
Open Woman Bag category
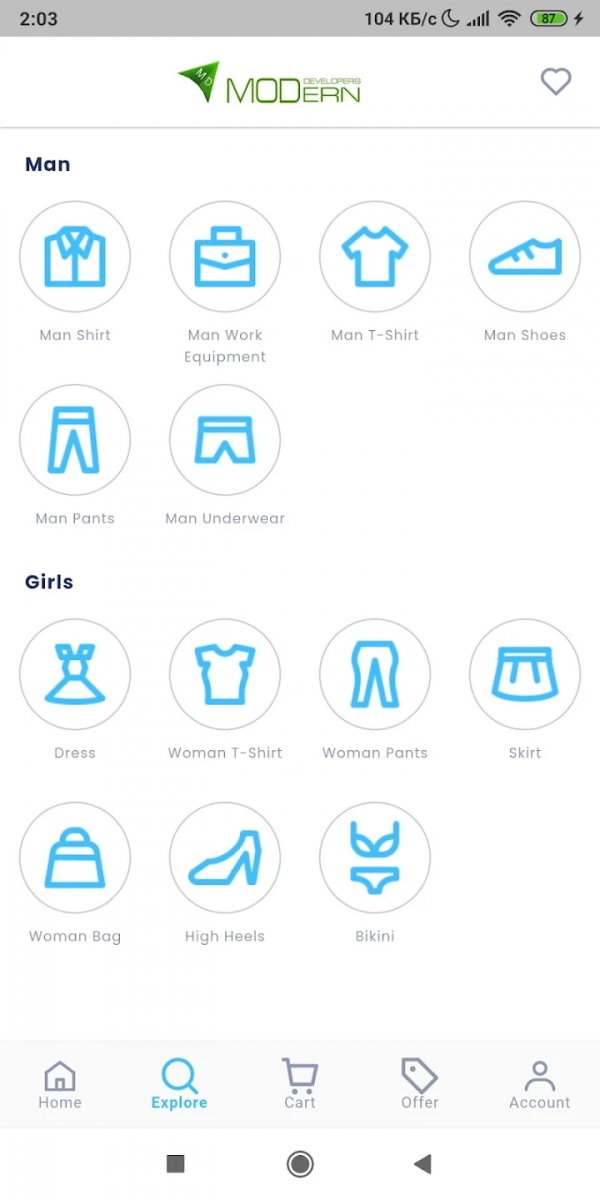click(x=75, y=858)
